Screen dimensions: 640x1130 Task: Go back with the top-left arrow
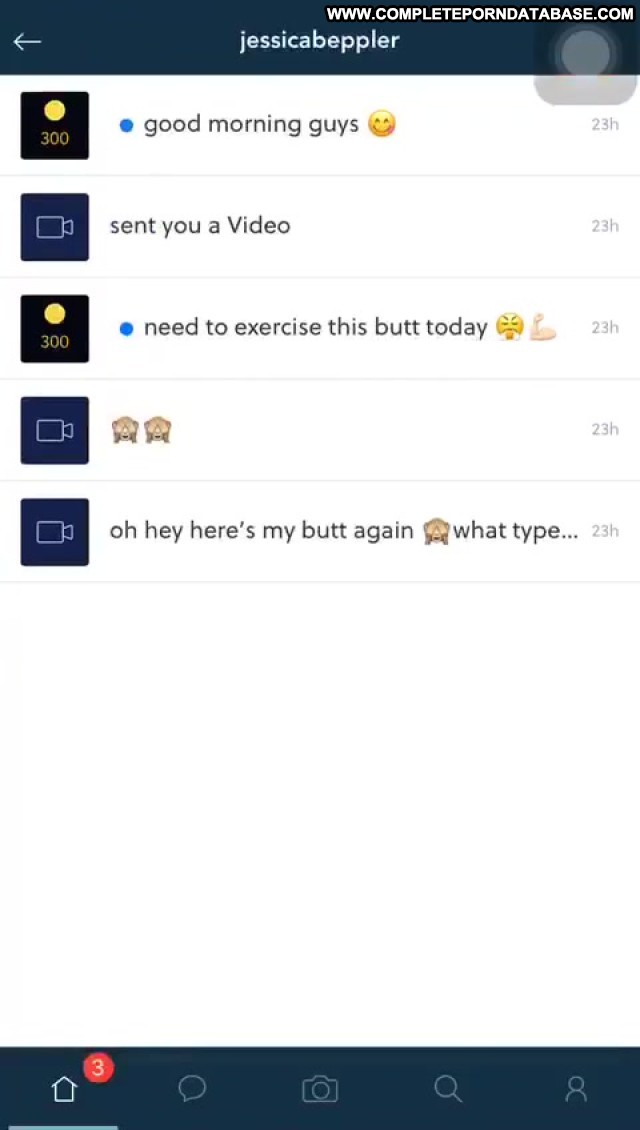27,42
